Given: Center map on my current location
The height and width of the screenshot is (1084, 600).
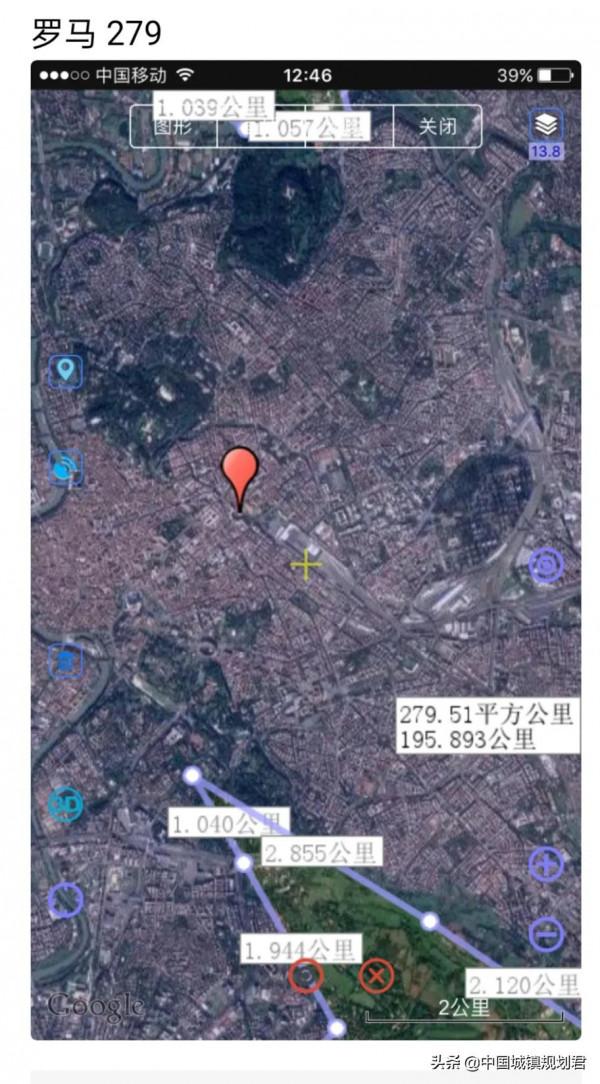Looking at the screenshot, I should (546, 565).
